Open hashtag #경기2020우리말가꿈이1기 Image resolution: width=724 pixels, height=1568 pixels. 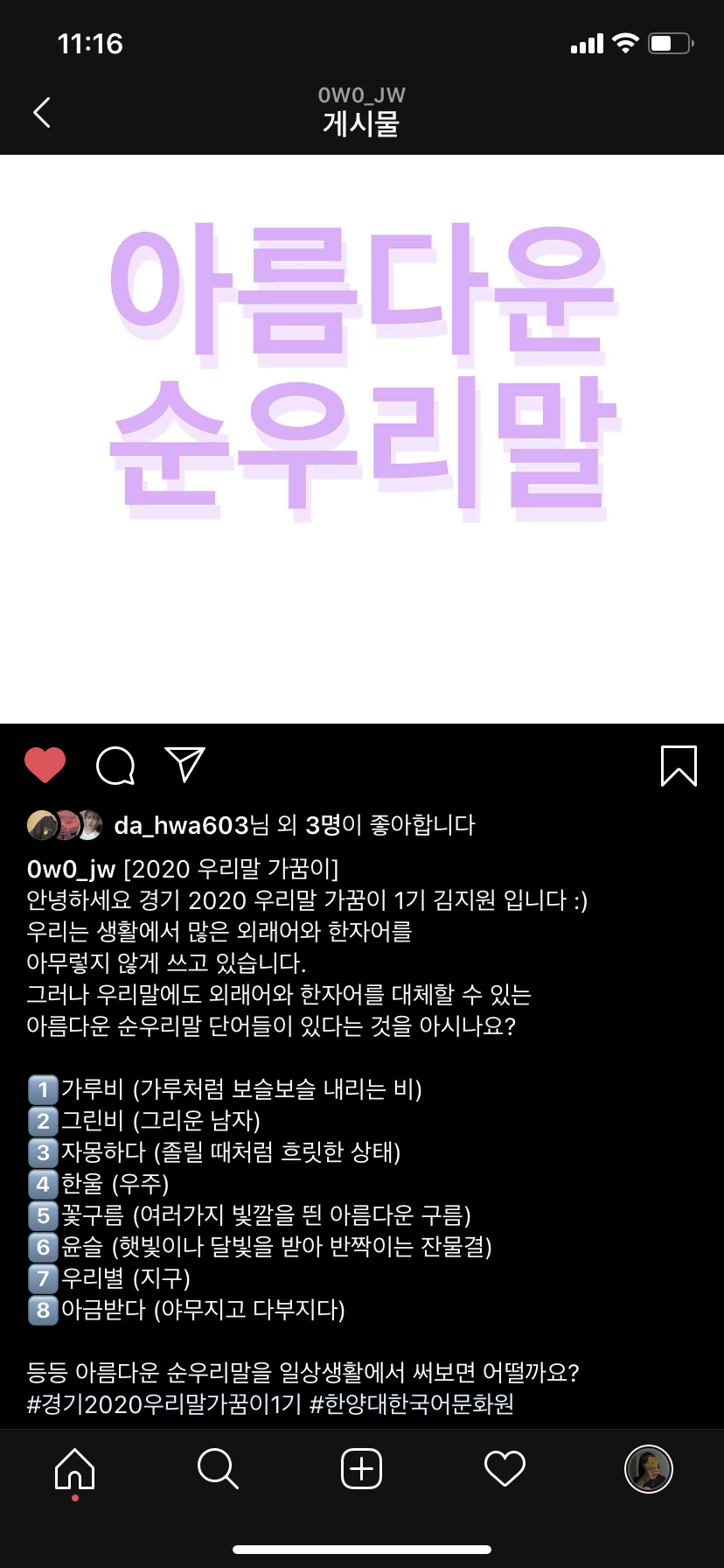click(x=164, y=1404)
